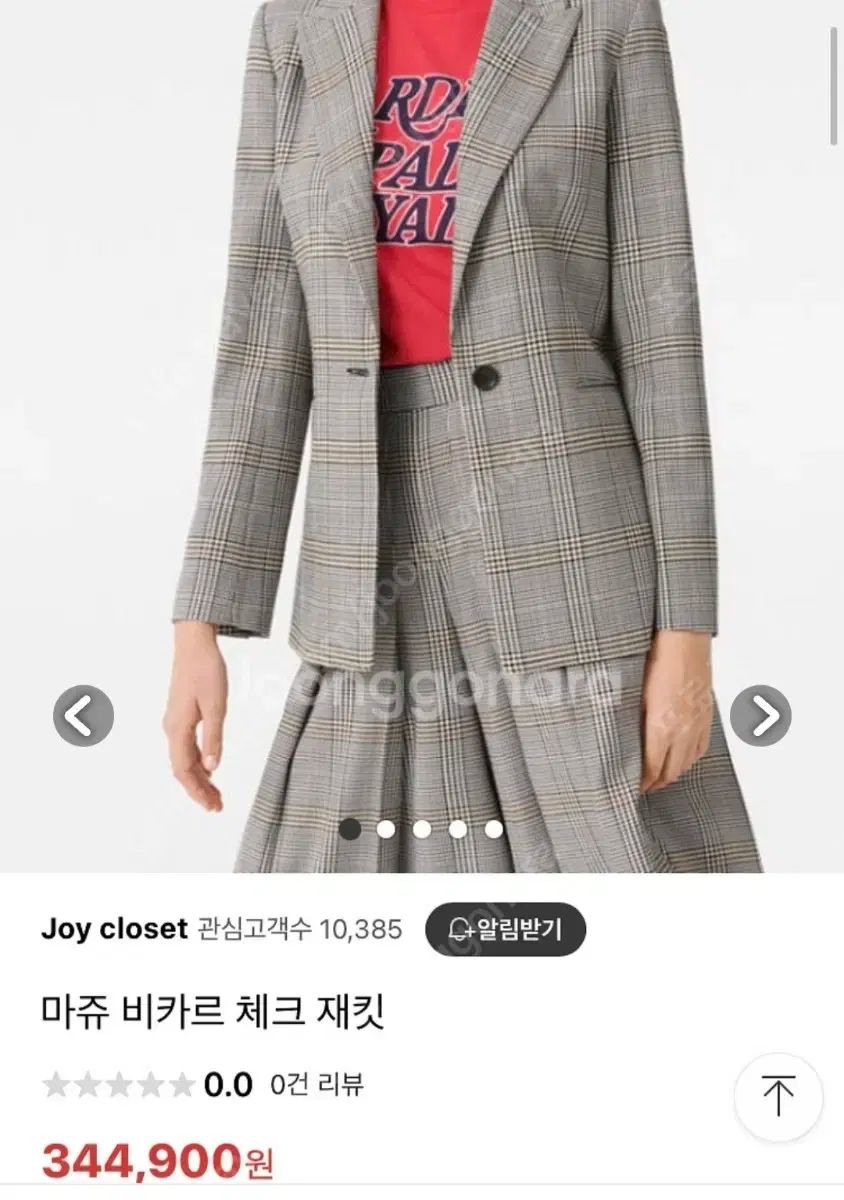Image resolution: width=844 pixels, height=1200 pixels.
Task: Open the Joy closet store page
Action: click(x=114, y=929)
